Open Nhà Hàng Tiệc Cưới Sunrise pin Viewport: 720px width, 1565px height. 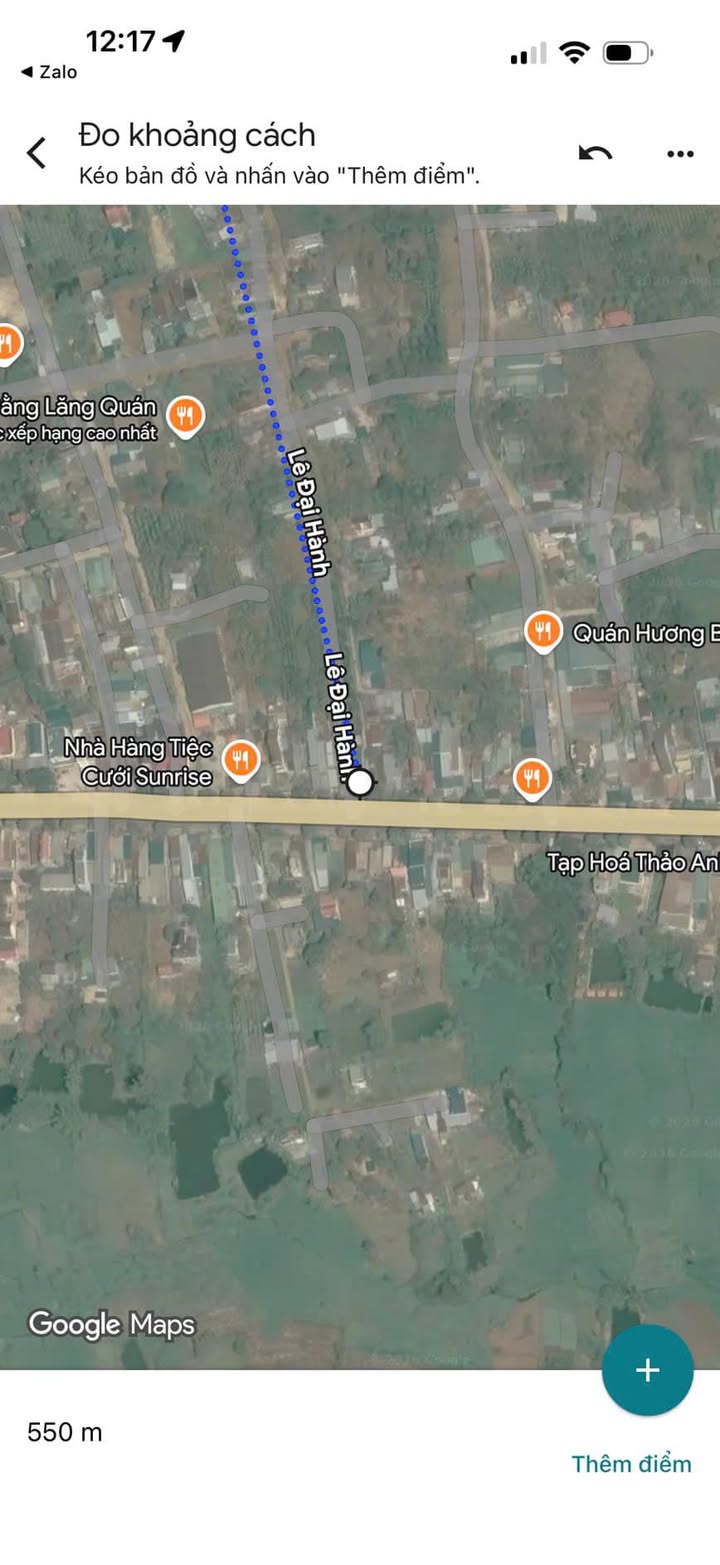click(x=240, y=760)
